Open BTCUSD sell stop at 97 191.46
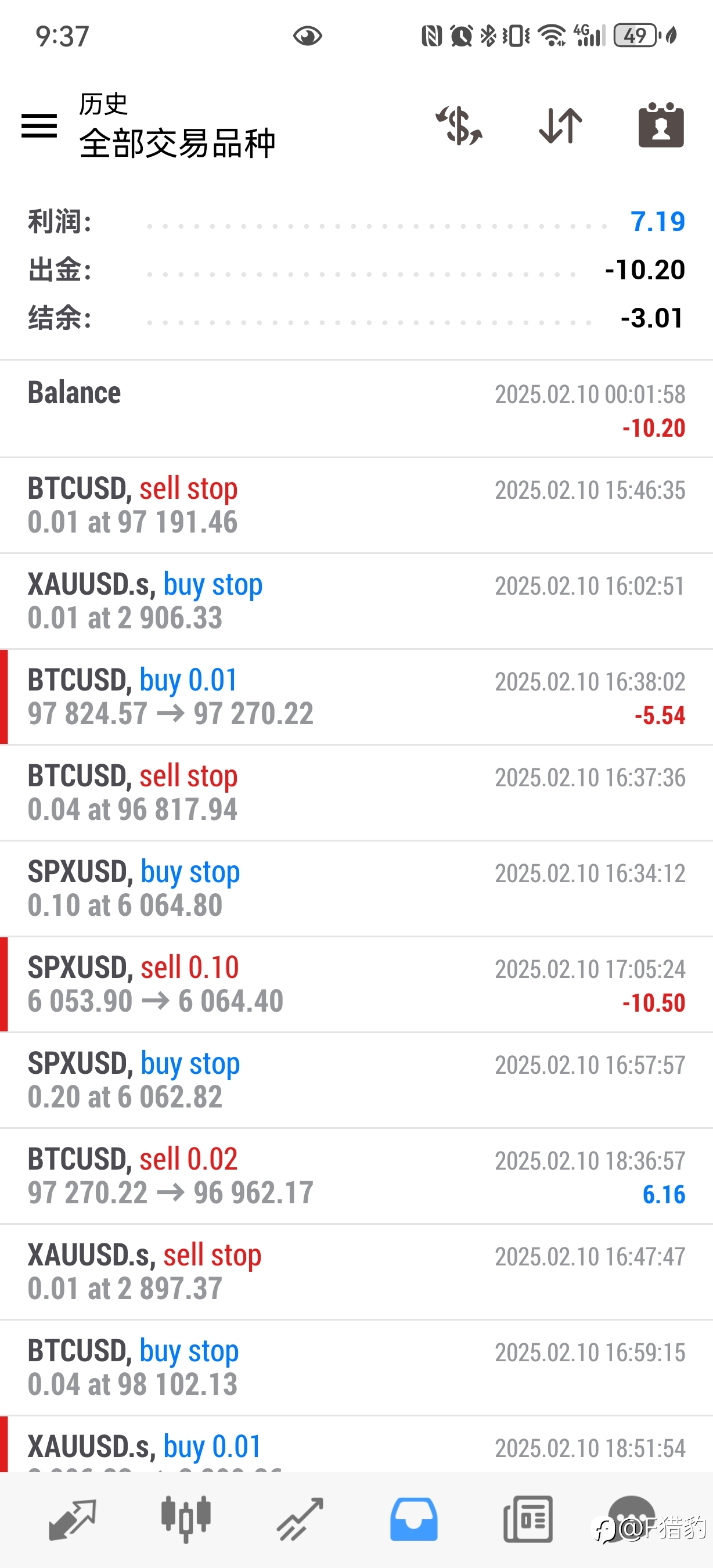Viewport: 713px width, 1568px height. coord(356,505)
